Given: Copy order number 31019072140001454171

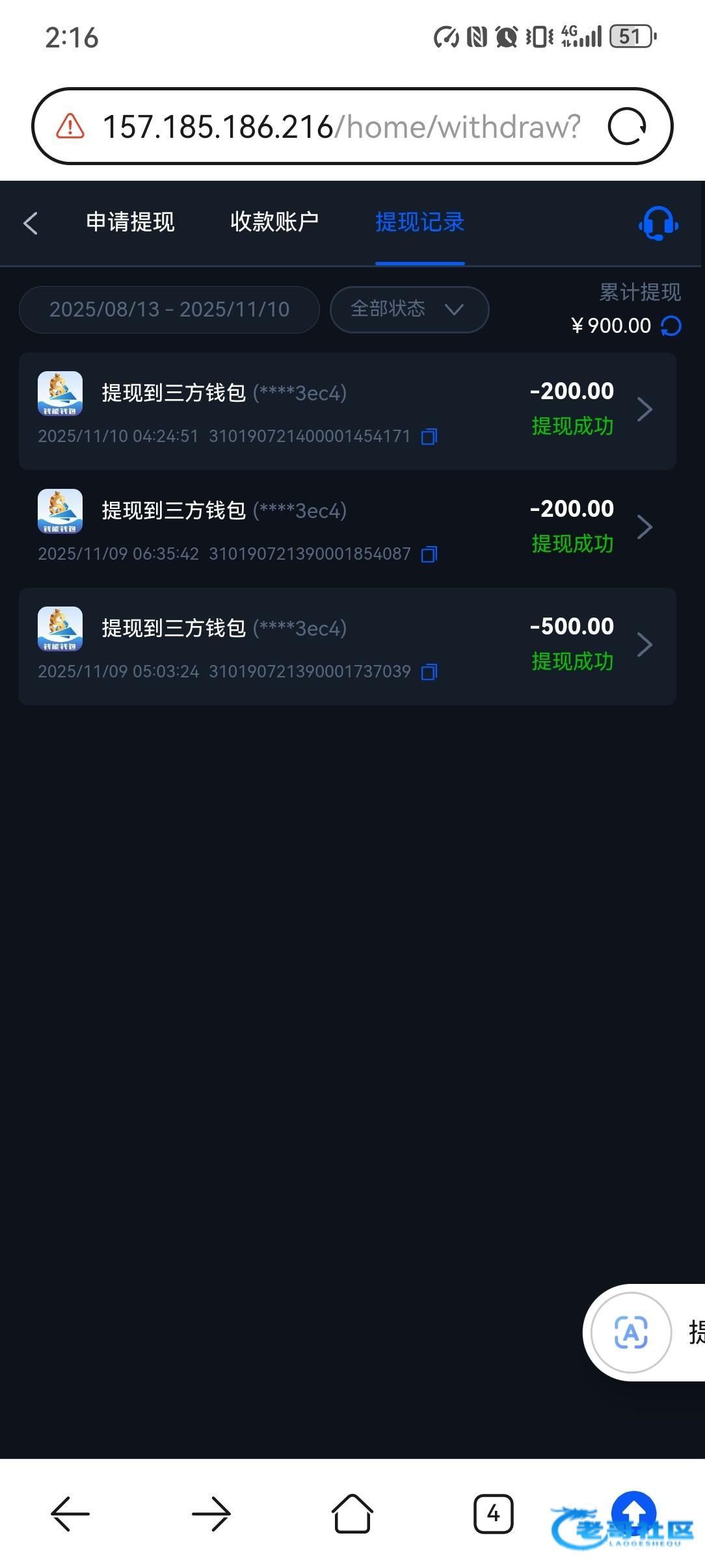Looking at the screenshot, I should (429, 437).
